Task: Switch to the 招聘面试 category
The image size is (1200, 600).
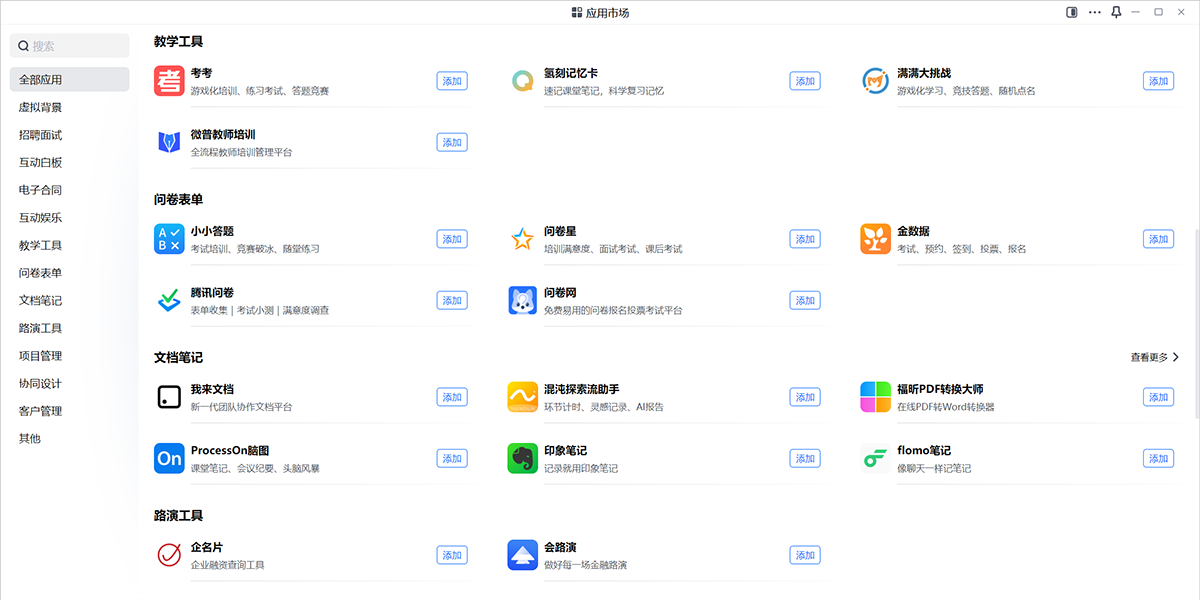Action: coord(41,135)
